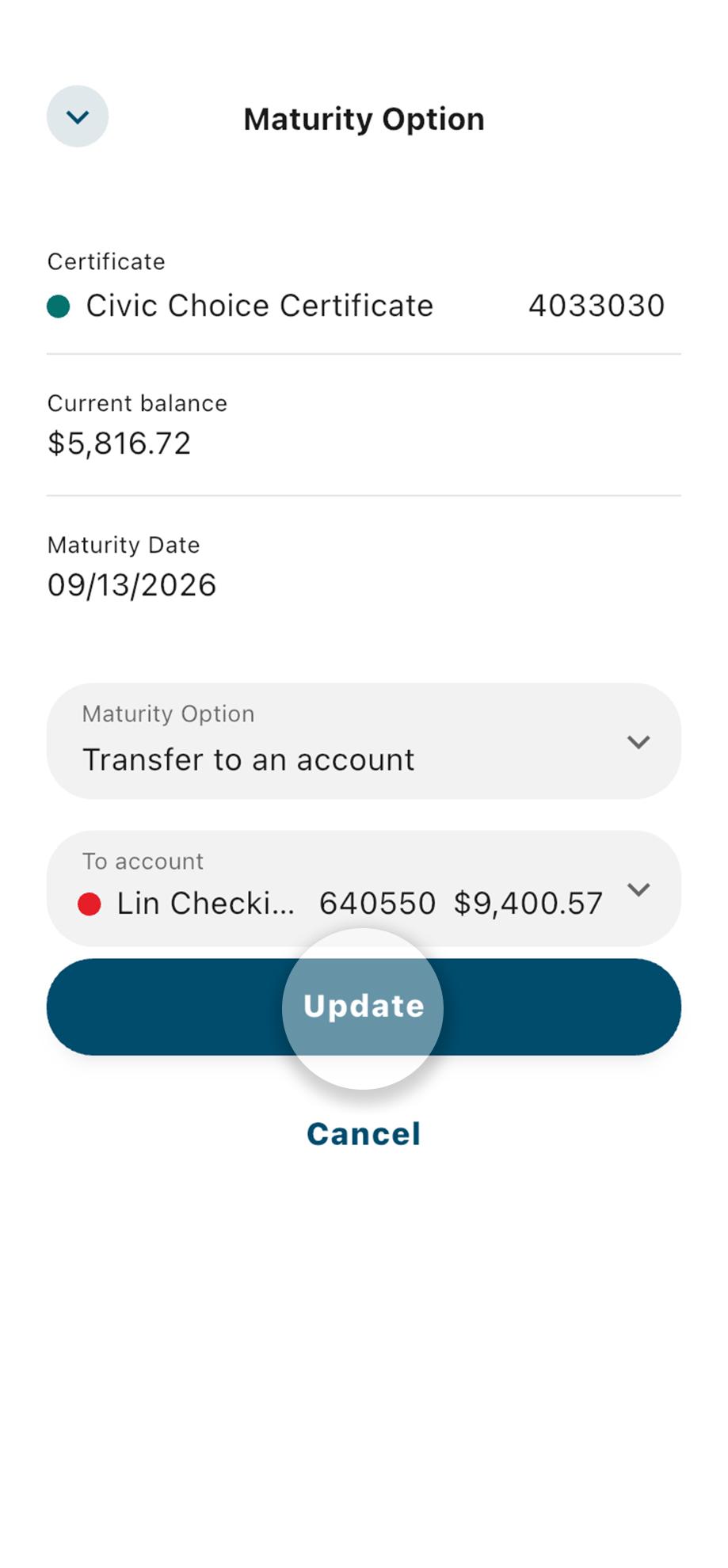The width and height of the screenshot is (728, 1568).
Task: Toggle selection of account 4033030
Action: [x=597, y=304]
